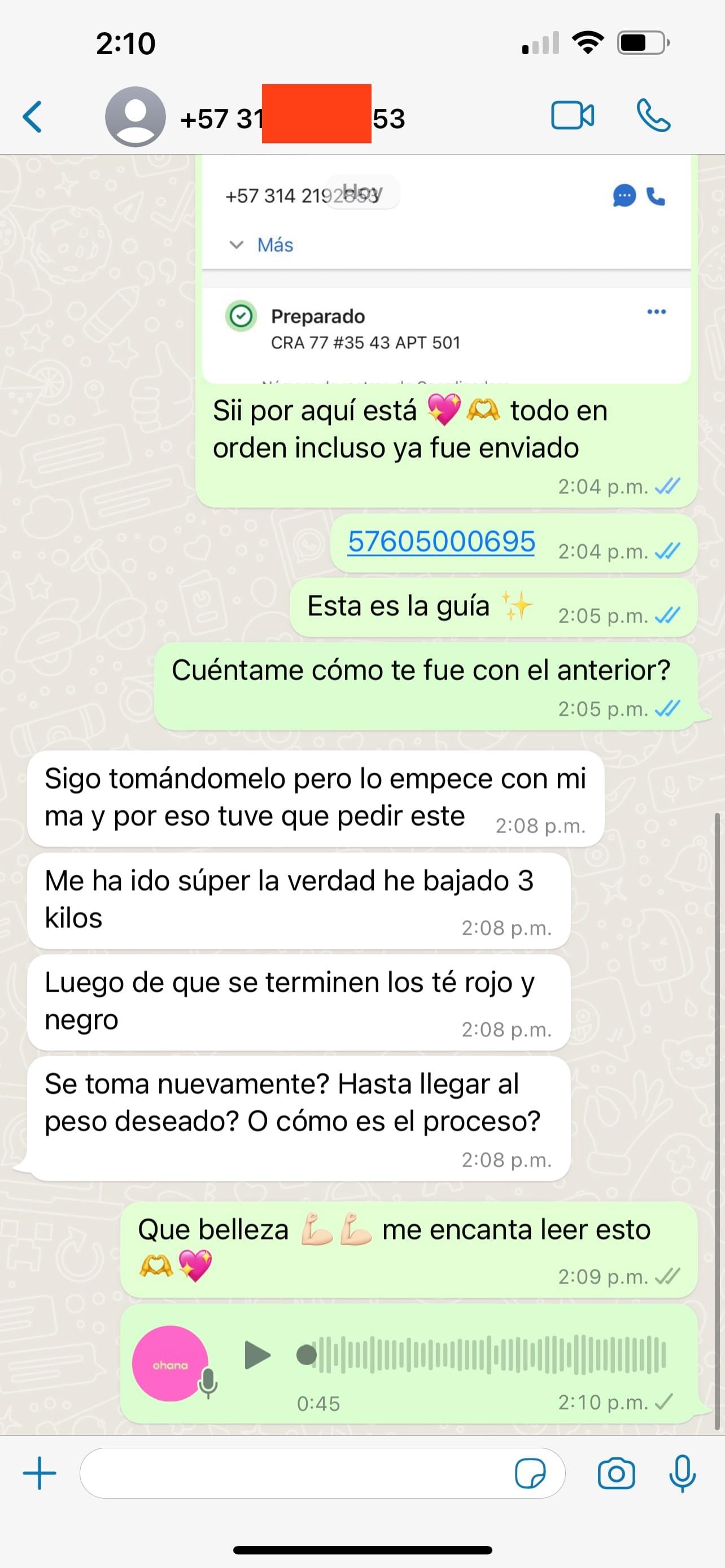Screen dimensions: 725x1568
Task: Open the attachment plus menu
Action: (x=40, y=1473)
